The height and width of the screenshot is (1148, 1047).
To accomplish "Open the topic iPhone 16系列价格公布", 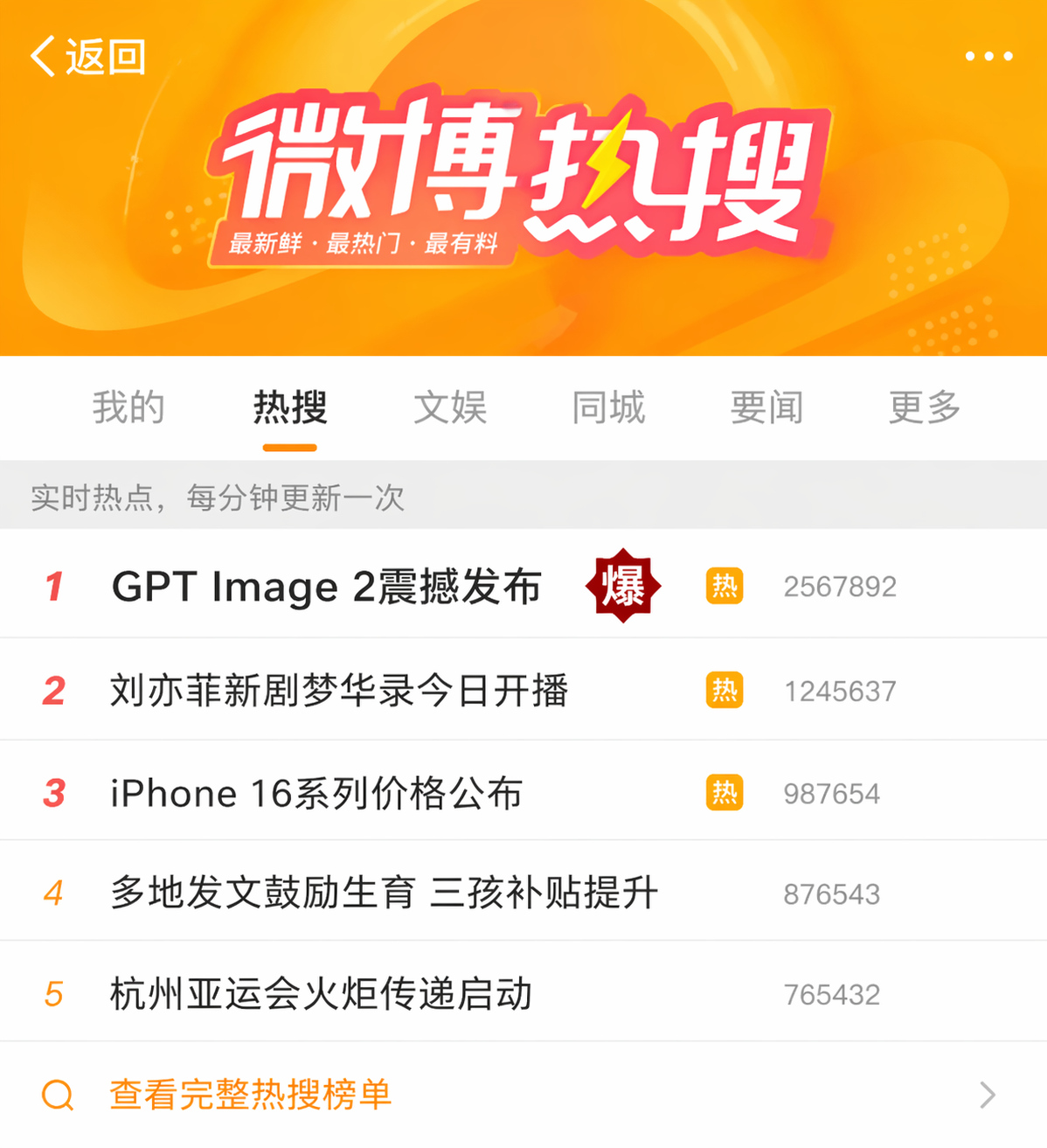I will pyautogui.click(x=523, y=792).
